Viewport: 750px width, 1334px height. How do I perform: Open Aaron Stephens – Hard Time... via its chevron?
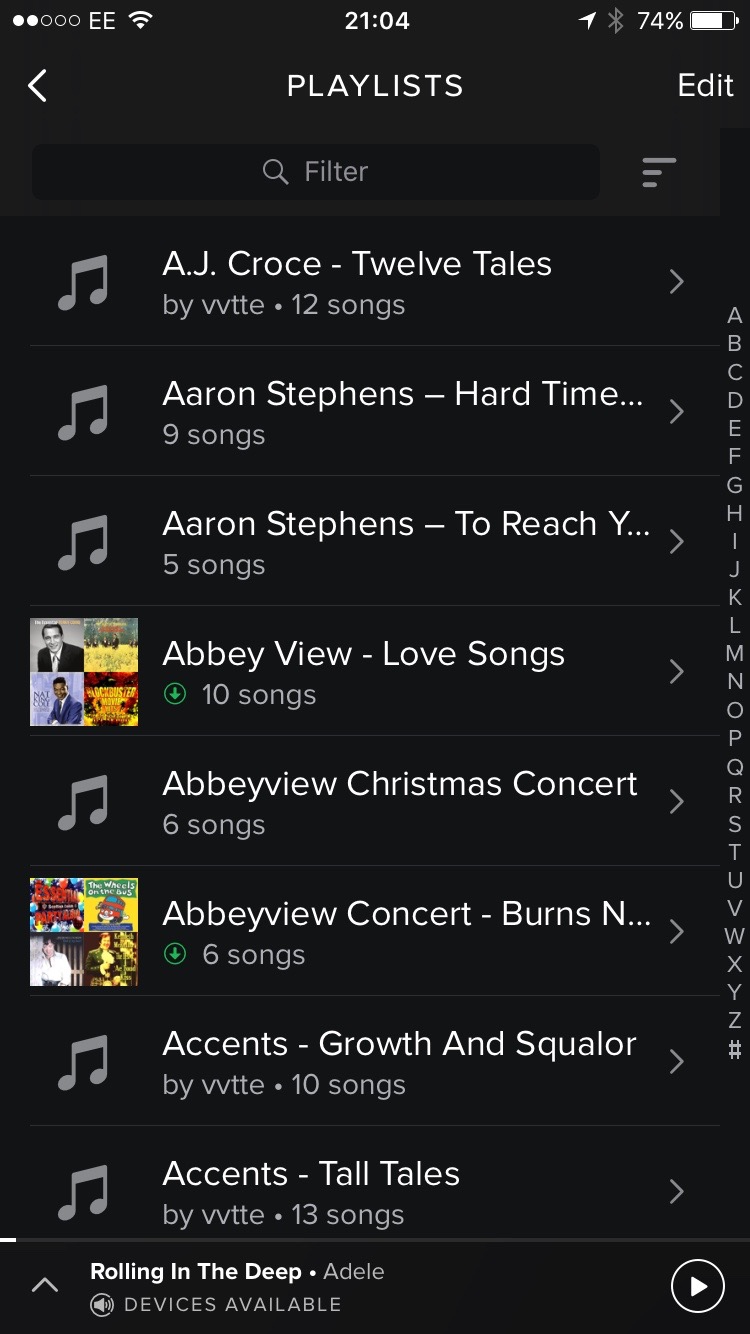coord(677,411)
